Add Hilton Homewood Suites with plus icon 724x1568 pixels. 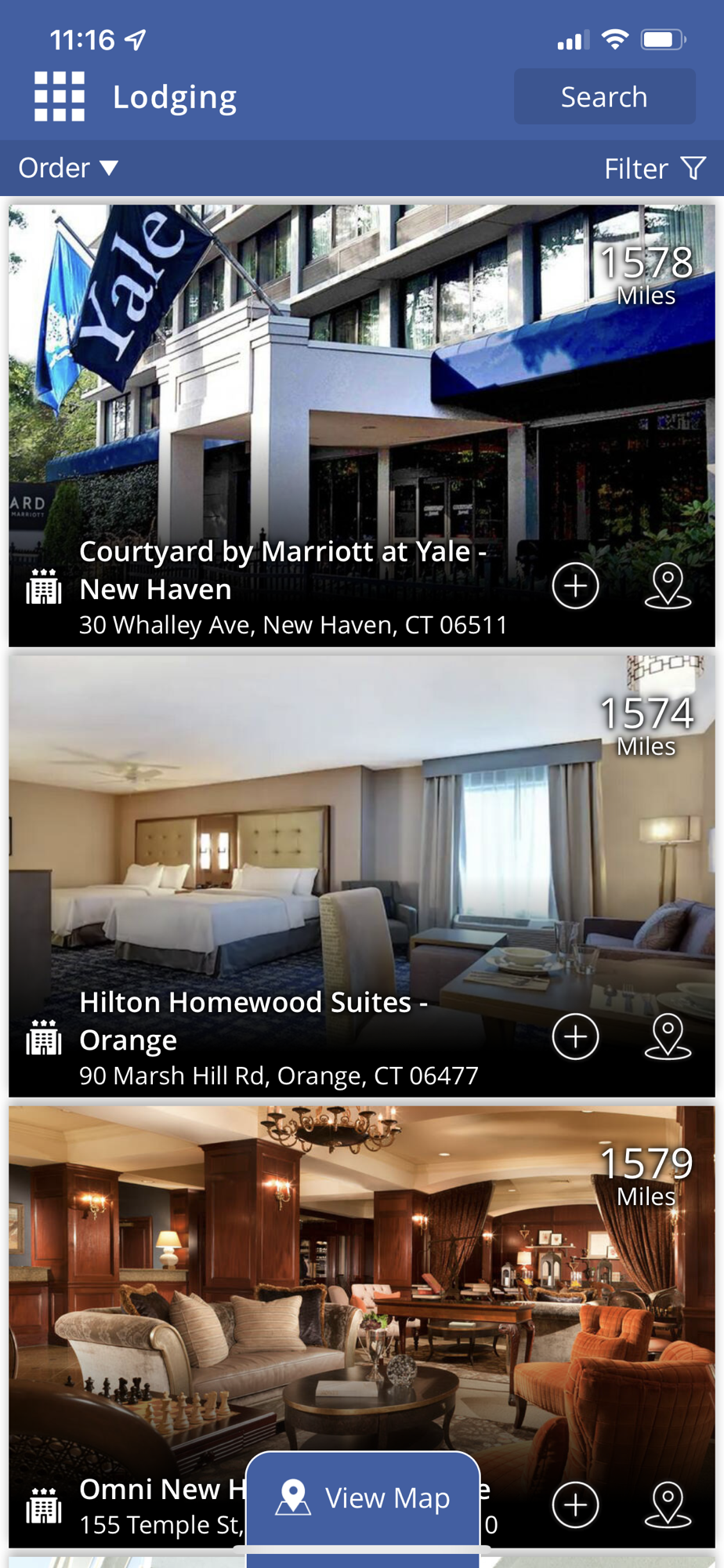pos(576,1036)
